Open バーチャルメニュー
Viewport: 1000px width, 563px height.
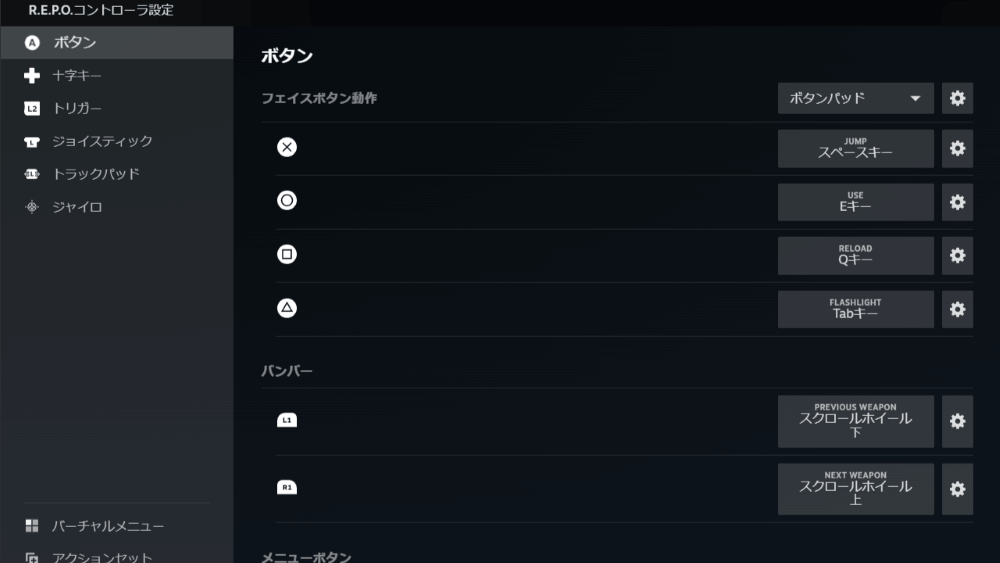pos(107,526)
